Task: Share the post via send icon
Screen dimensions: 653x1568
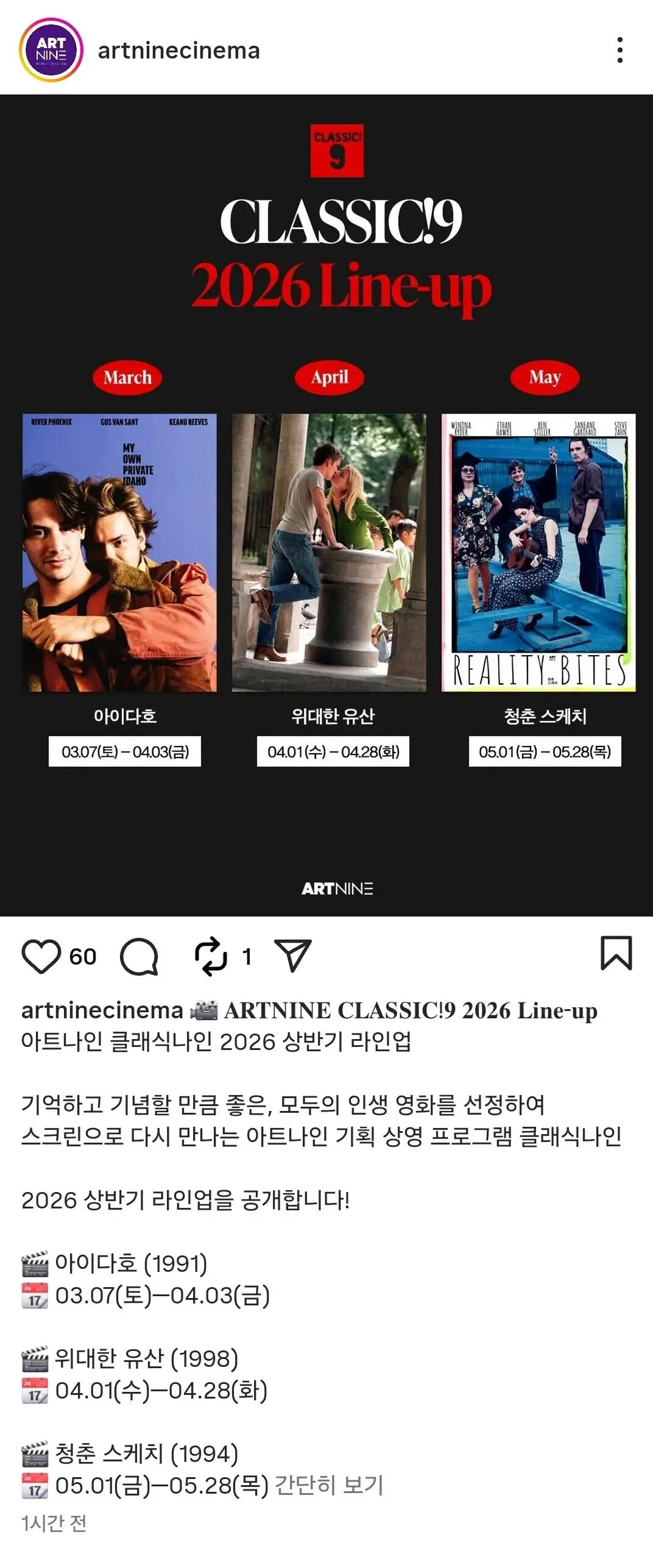Action: tap(293, 955)
